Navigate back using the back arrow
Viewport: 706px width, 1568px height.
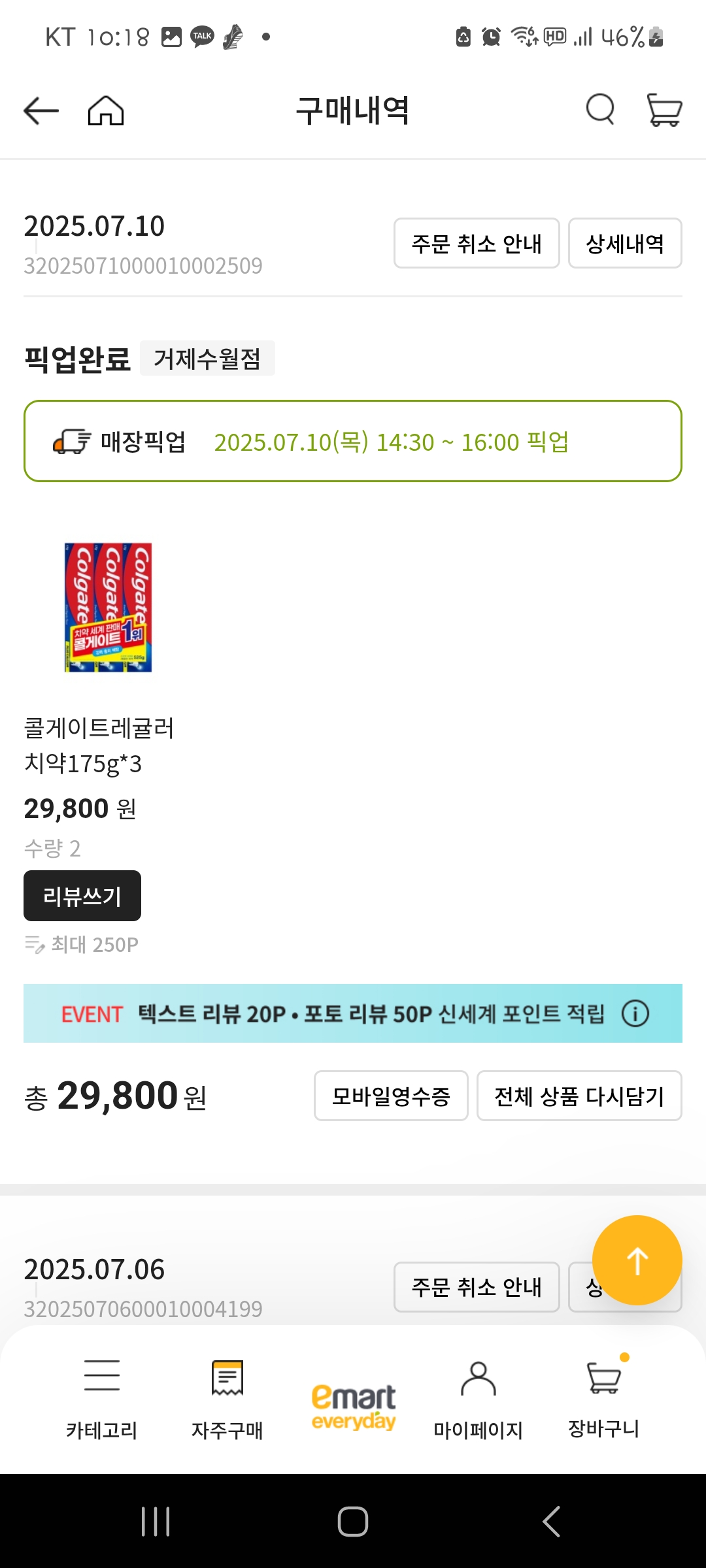click(x=39, y=110)
